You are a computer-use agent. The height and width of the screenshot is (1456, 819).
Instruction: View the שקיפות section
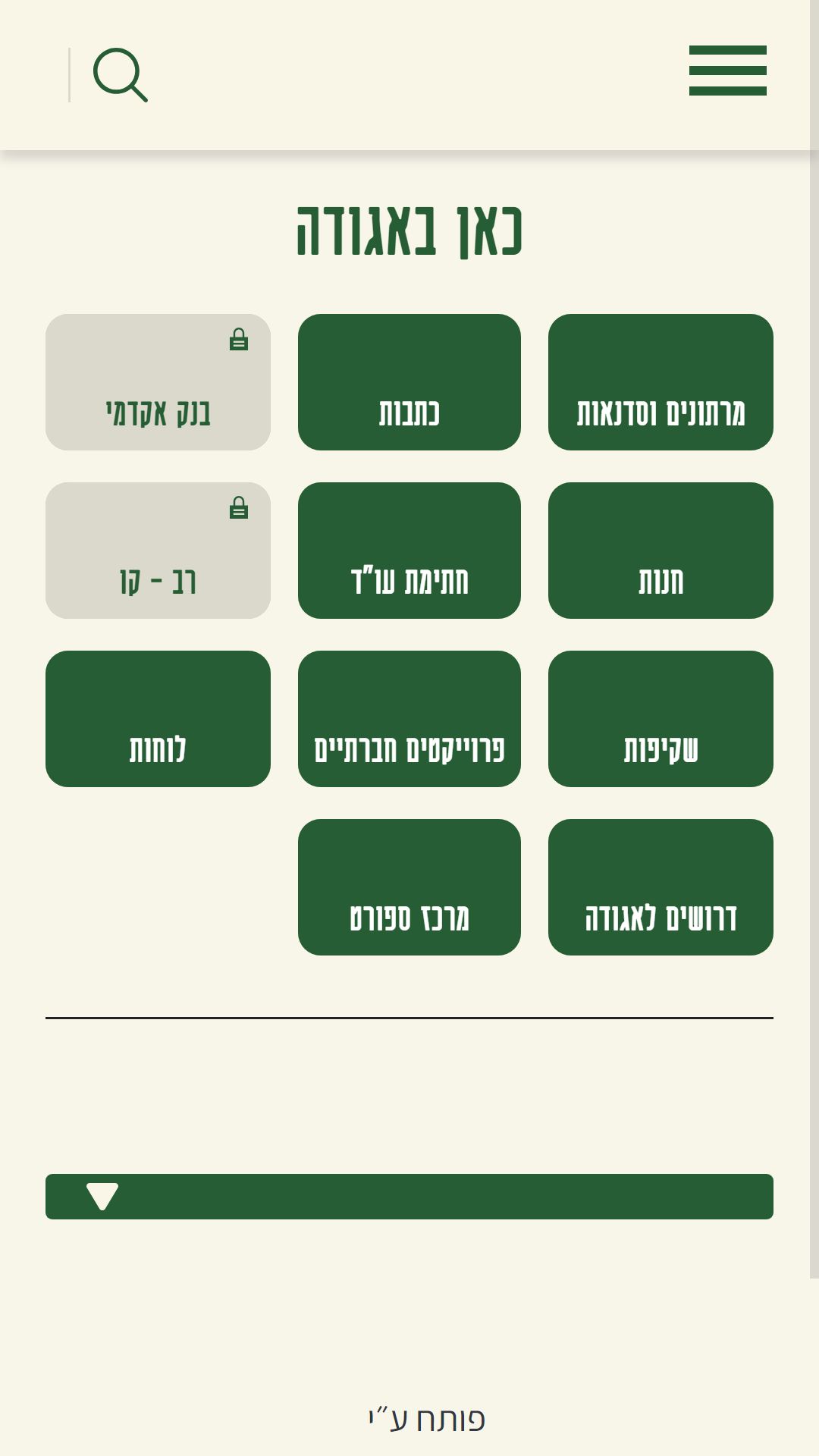coord(661,719)
